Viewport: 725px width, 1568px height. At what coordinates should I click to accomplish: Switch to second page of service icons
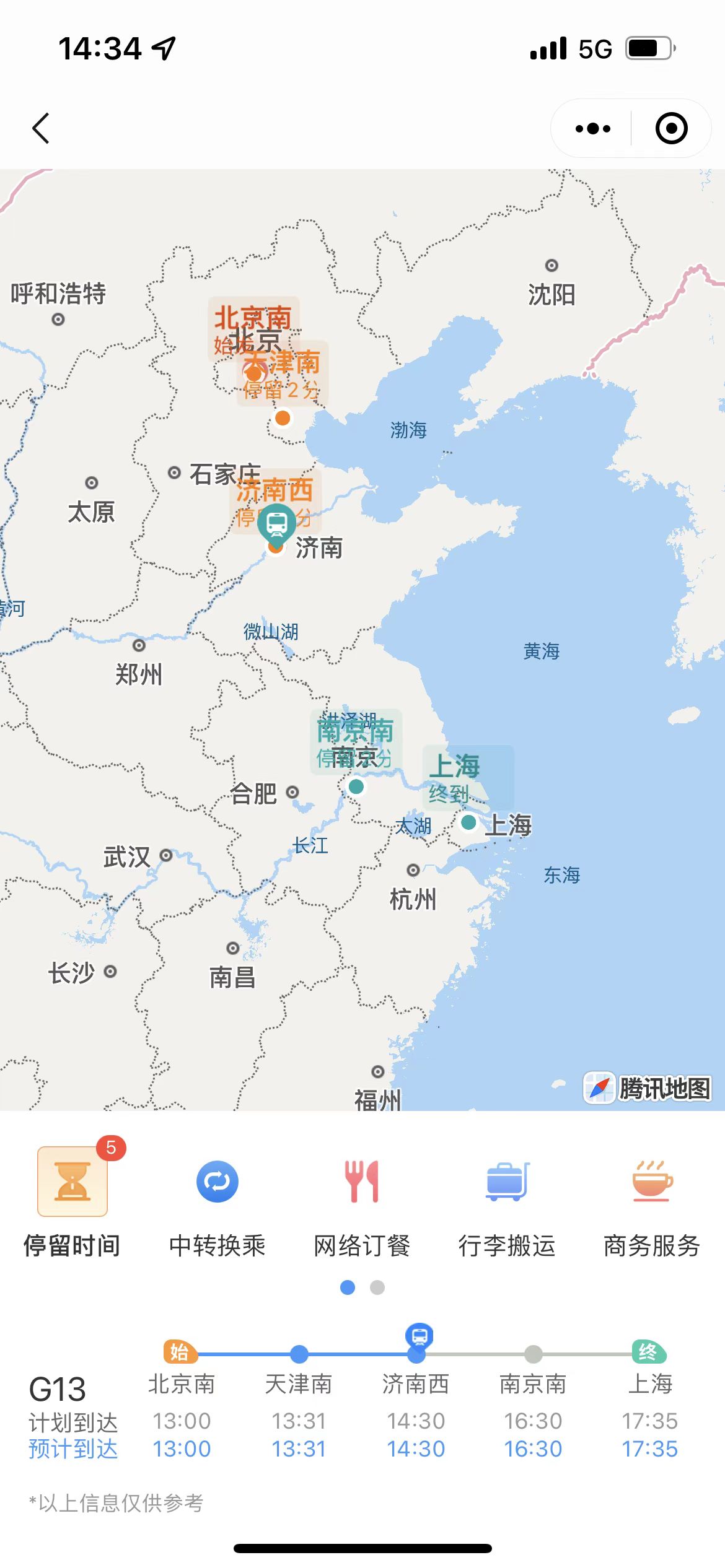377,1287
